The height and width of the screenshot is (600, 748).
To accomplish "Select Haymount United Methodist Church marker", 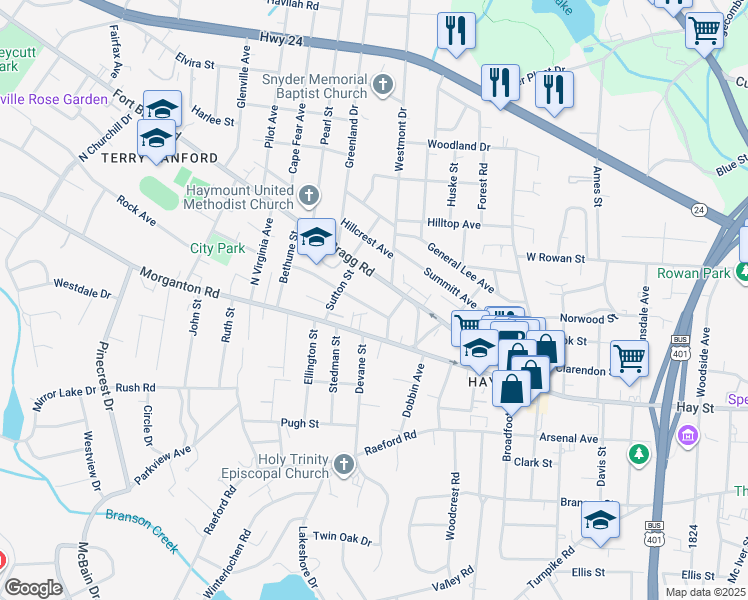I will coord(309,194).
